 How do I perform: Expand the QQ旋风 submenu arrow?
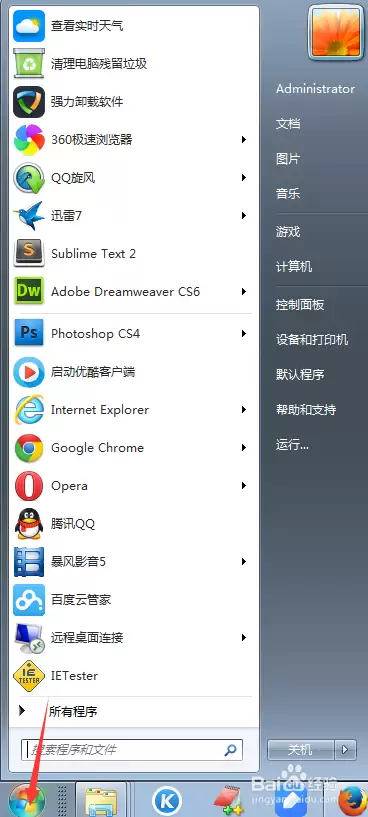243,178
